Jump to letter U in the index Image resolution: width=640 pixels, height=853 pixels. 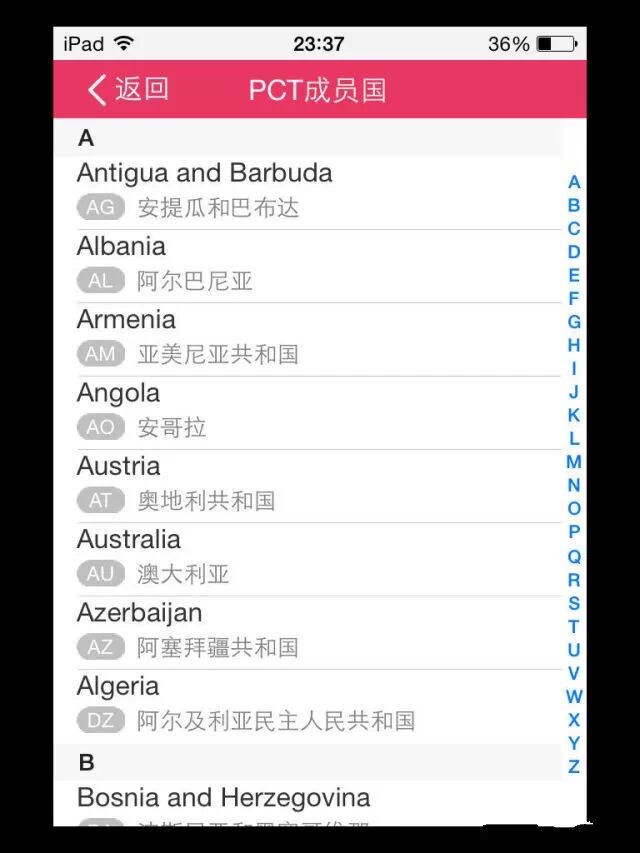tap(574, 650)
